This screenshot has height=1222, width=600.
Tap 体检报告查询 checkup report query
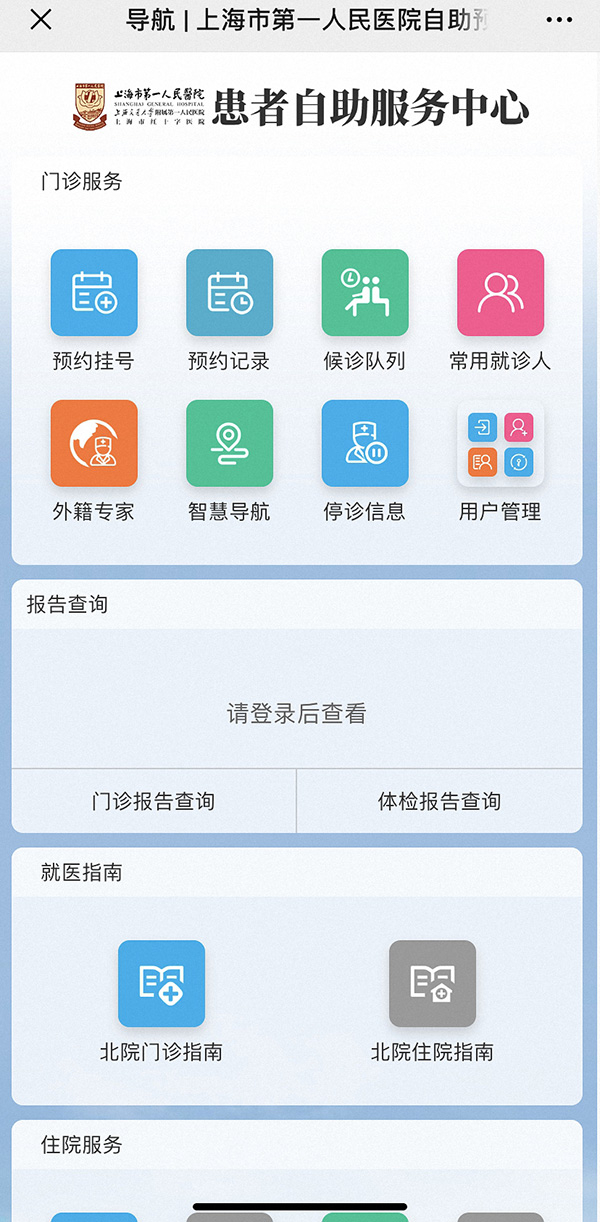click(440, 801)
